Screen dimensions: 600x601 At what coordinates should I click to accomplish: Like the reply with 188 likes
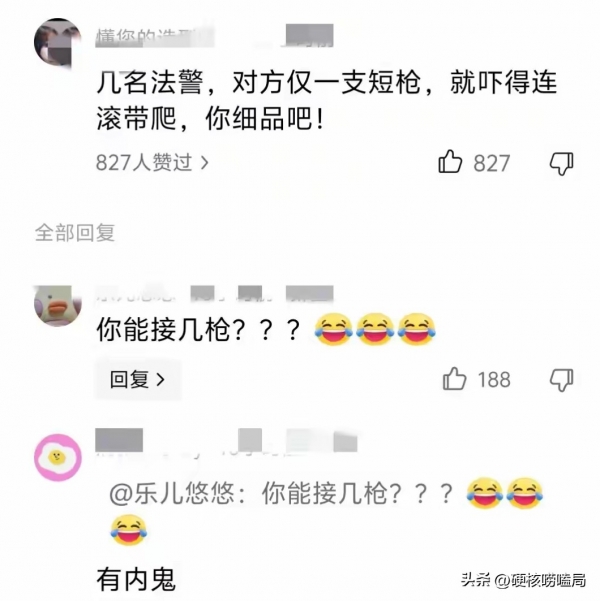(455, 379)
